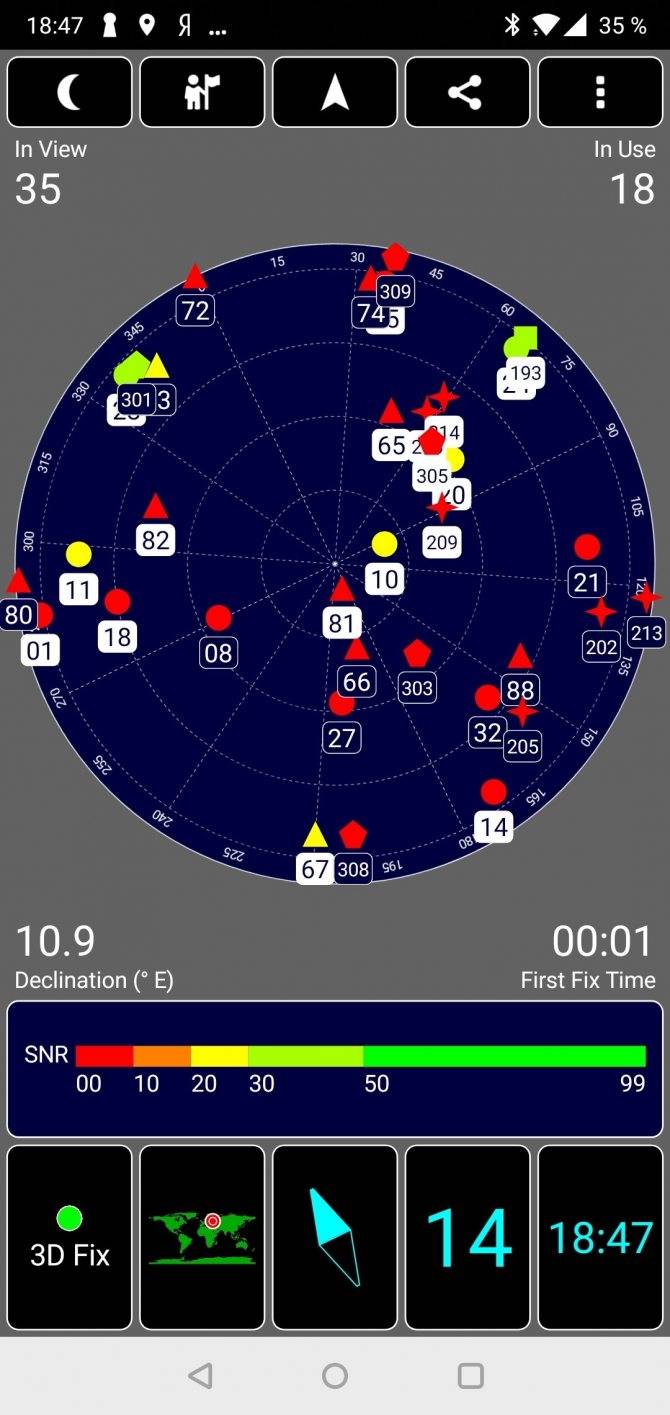670x1415 pixels.
Task: Go to the home screen
Action: tap(335, 1376)
